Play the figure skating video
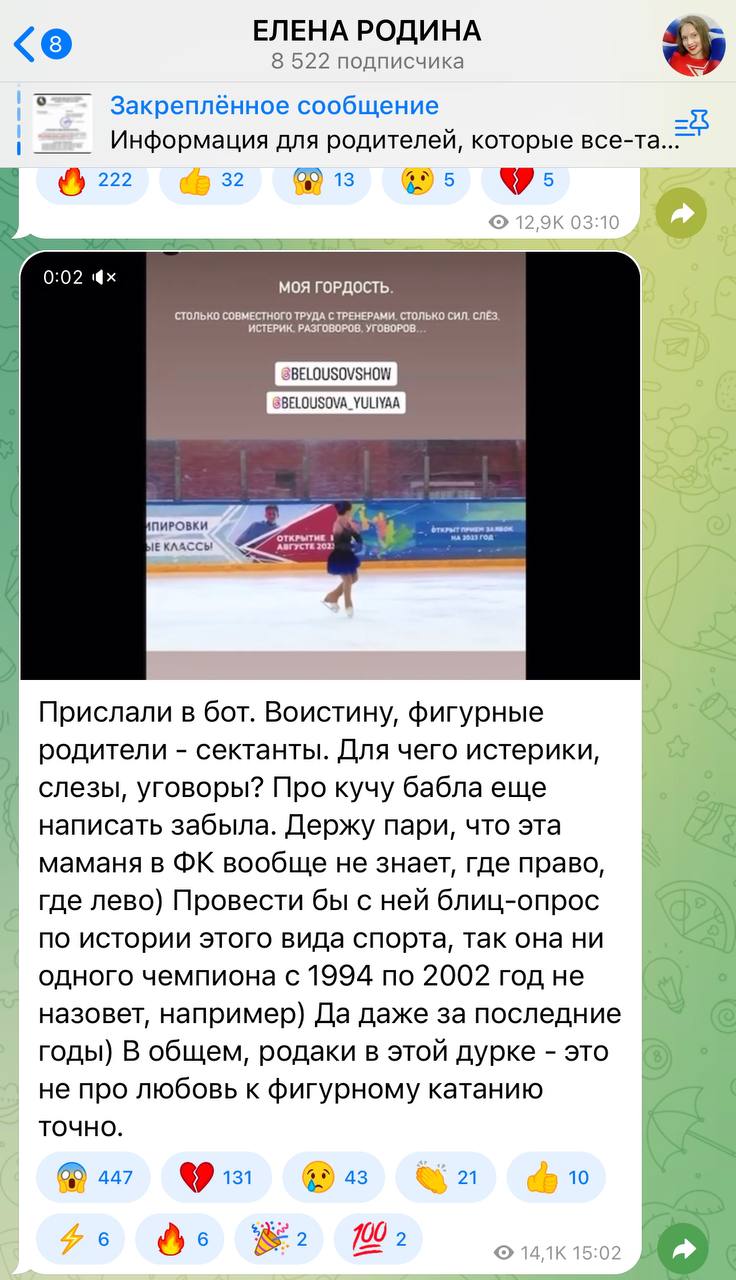The height and width of the screenshot is (1280, 736). (331, 466)
